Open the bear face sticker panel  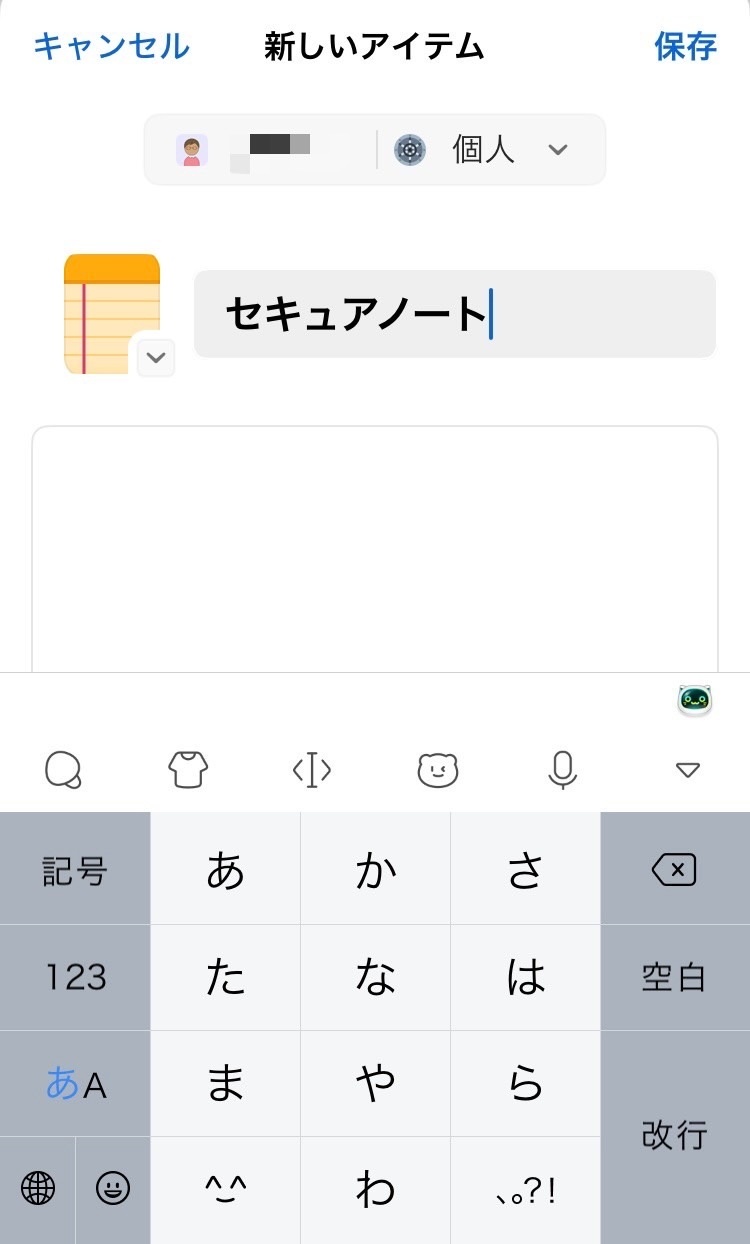[x=437, y=770]
